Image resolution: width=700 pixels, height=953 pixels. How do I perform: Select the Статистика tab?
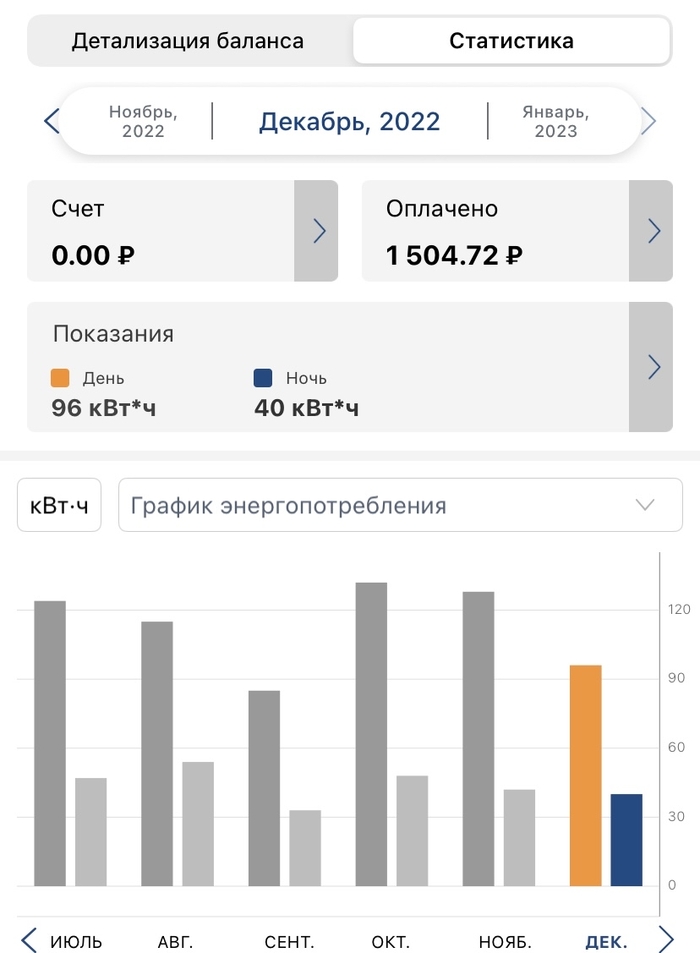coord(511,41)
